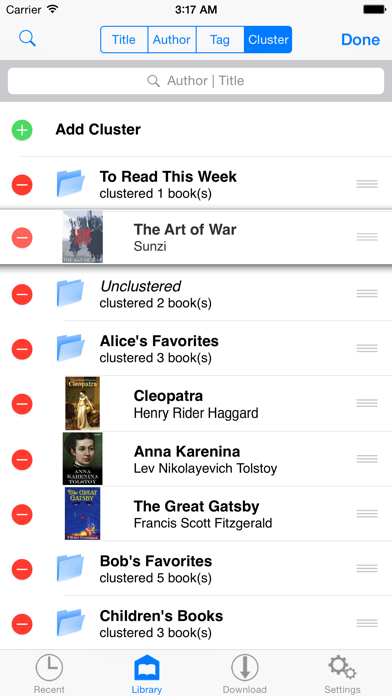Focus the Author | Title search field
The image size is (392, 696).
click(x=196, y=81)
